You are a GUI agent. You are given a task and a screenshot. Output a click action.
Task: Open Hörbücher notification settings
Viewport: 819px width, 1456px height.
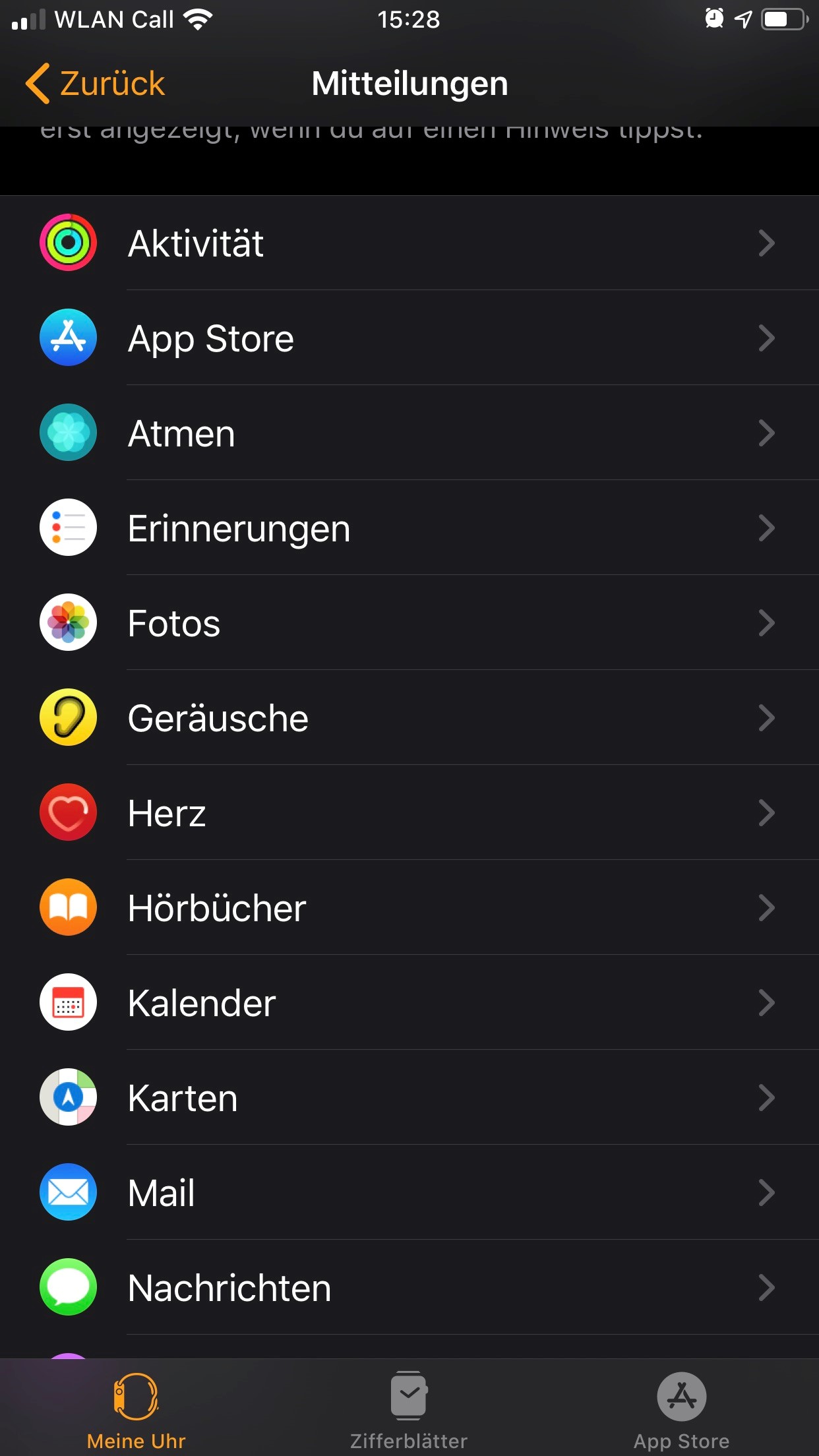pos(409,907)
